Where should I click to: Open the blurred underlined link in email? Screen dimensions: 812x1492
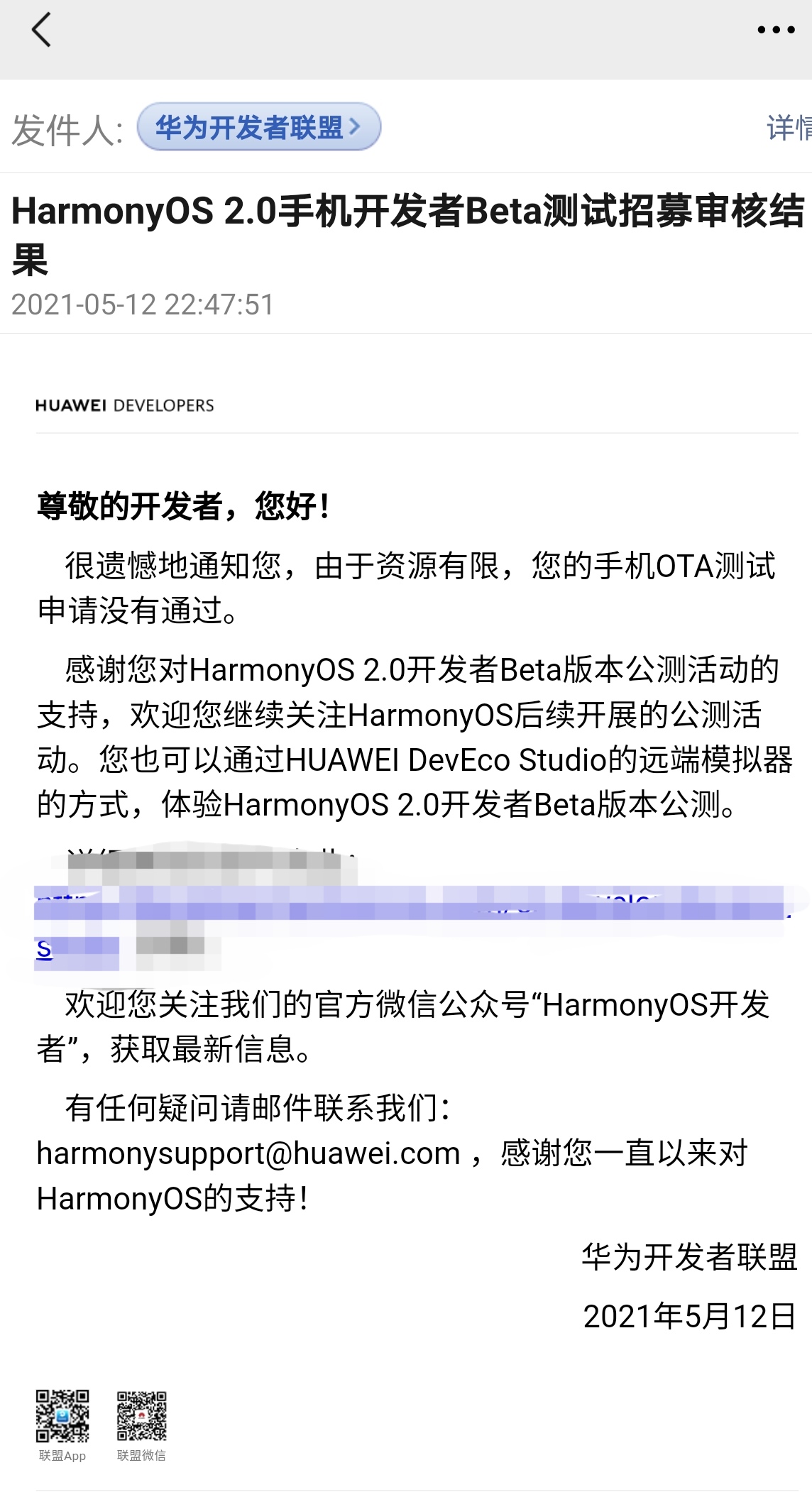coord(412,906)
